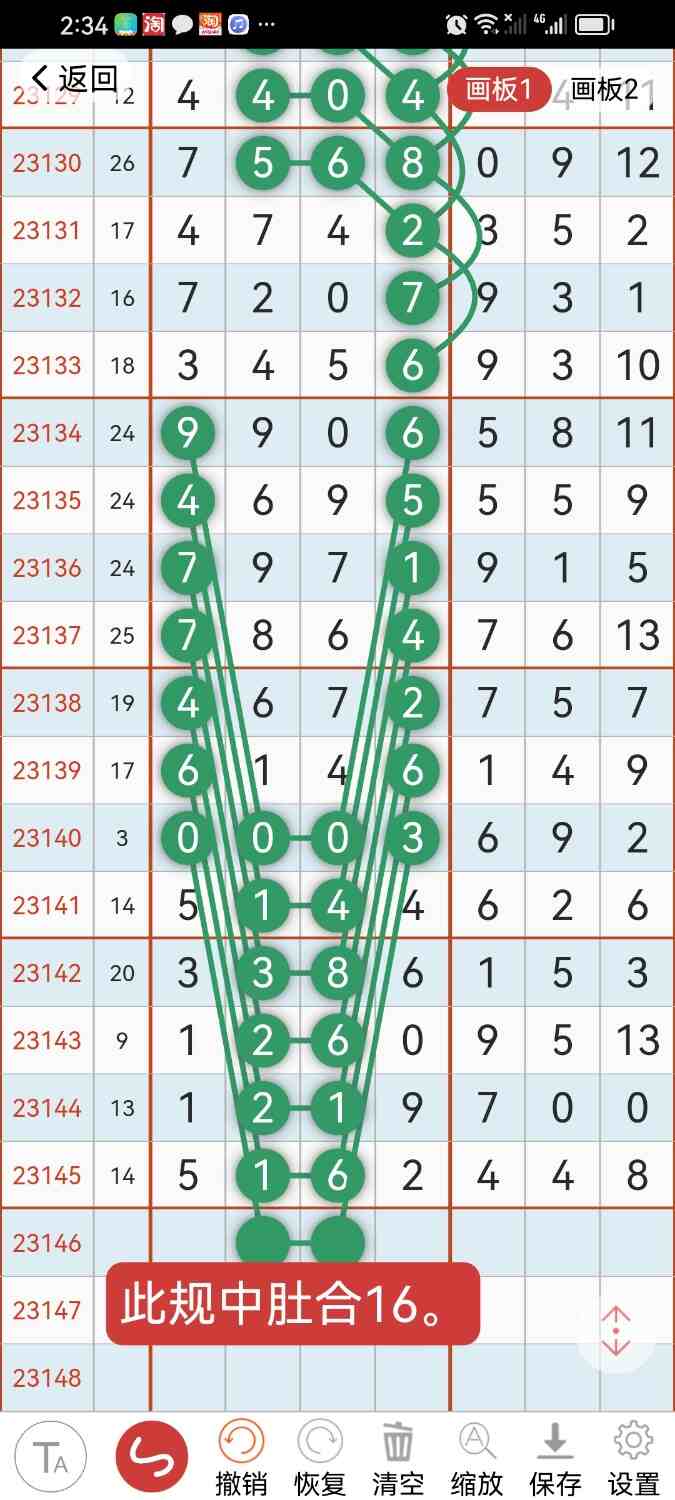The image size is (675, 1500).
Task: Select the red curve drawing tool
Action: tap(152, 1456)
